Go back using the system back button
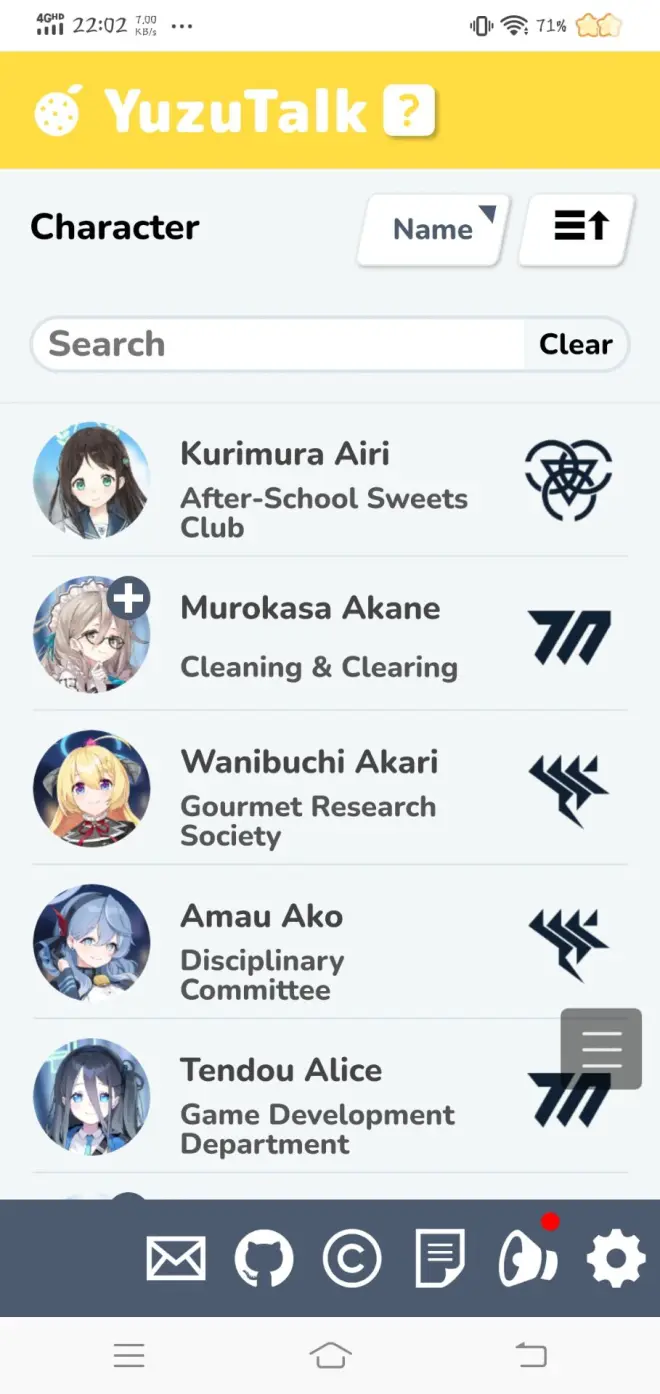The image size is (660, 1394). click(531, 1355)
